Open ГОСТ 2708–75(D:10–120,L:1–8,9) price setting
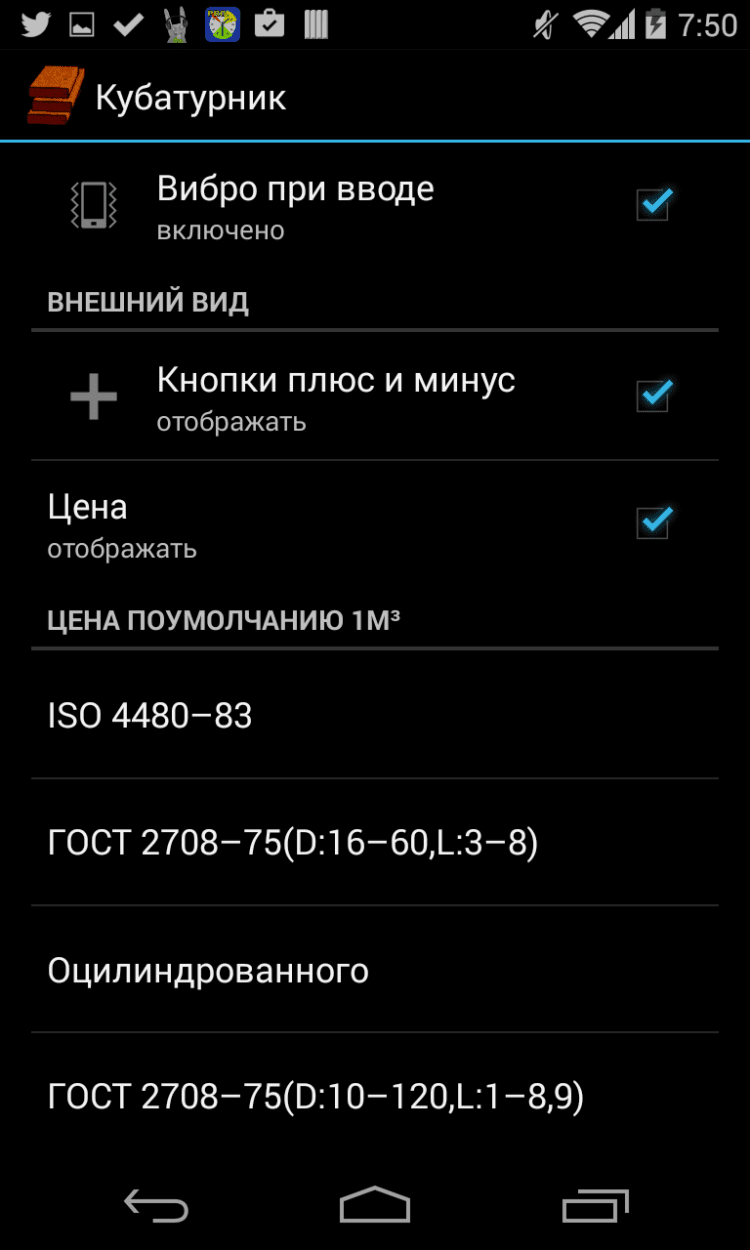This screenshot has width=750, height=1250. (375, 1097)
